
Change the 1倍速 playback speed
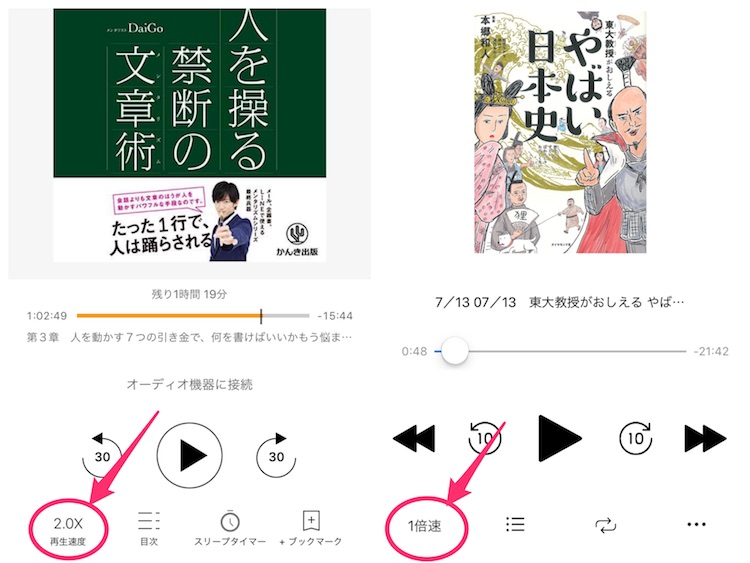pos(424,524)
